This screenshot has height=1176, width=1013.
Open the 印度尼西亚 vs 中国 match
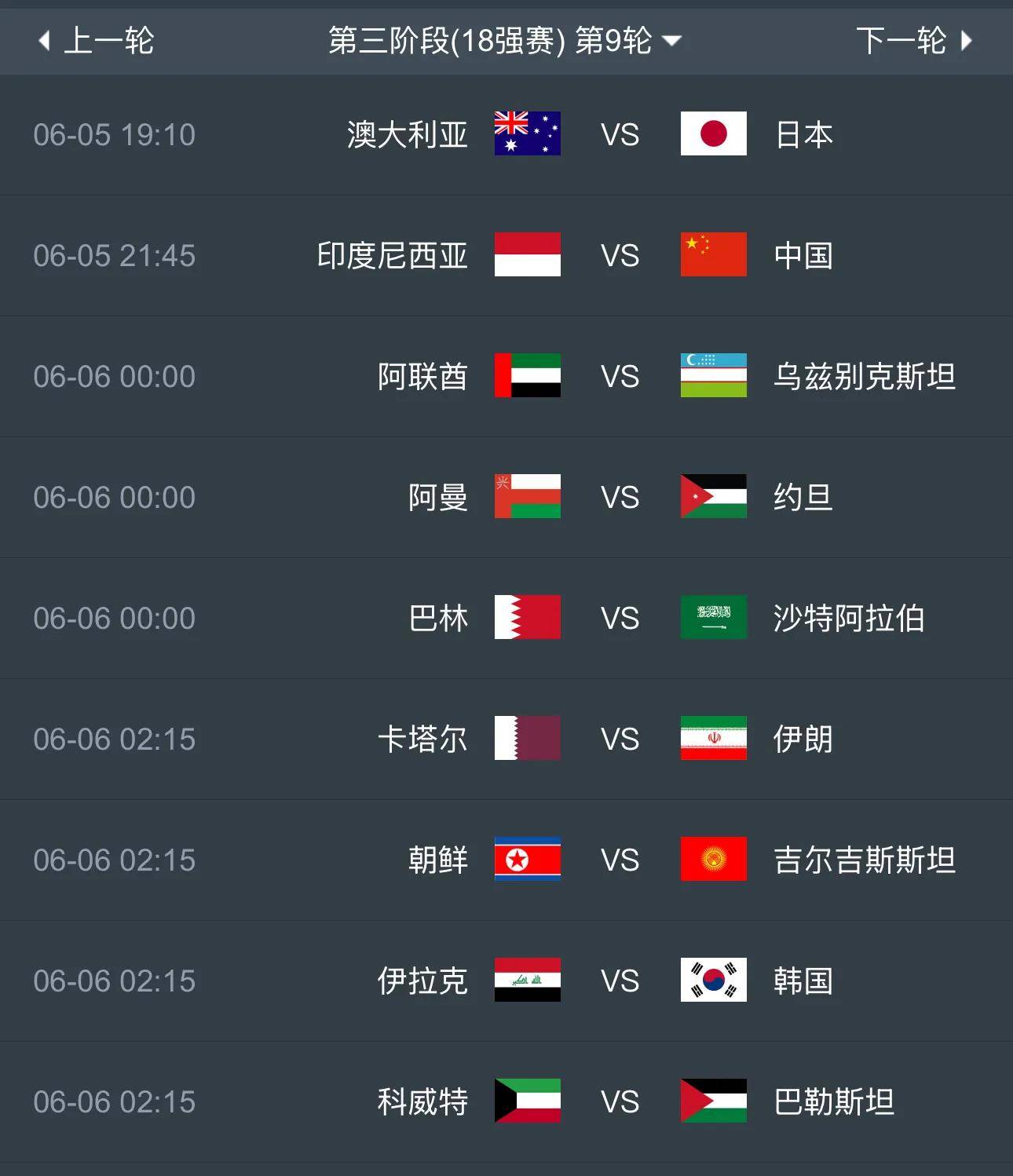coord(619,256)
